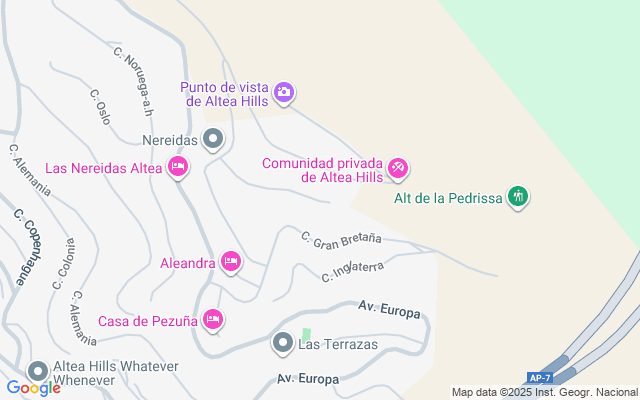Select the Casa de Pezuña lodging pin
The height and width of the screenshot is (400, 640).
pyautogui.click(x=213, y=320)
